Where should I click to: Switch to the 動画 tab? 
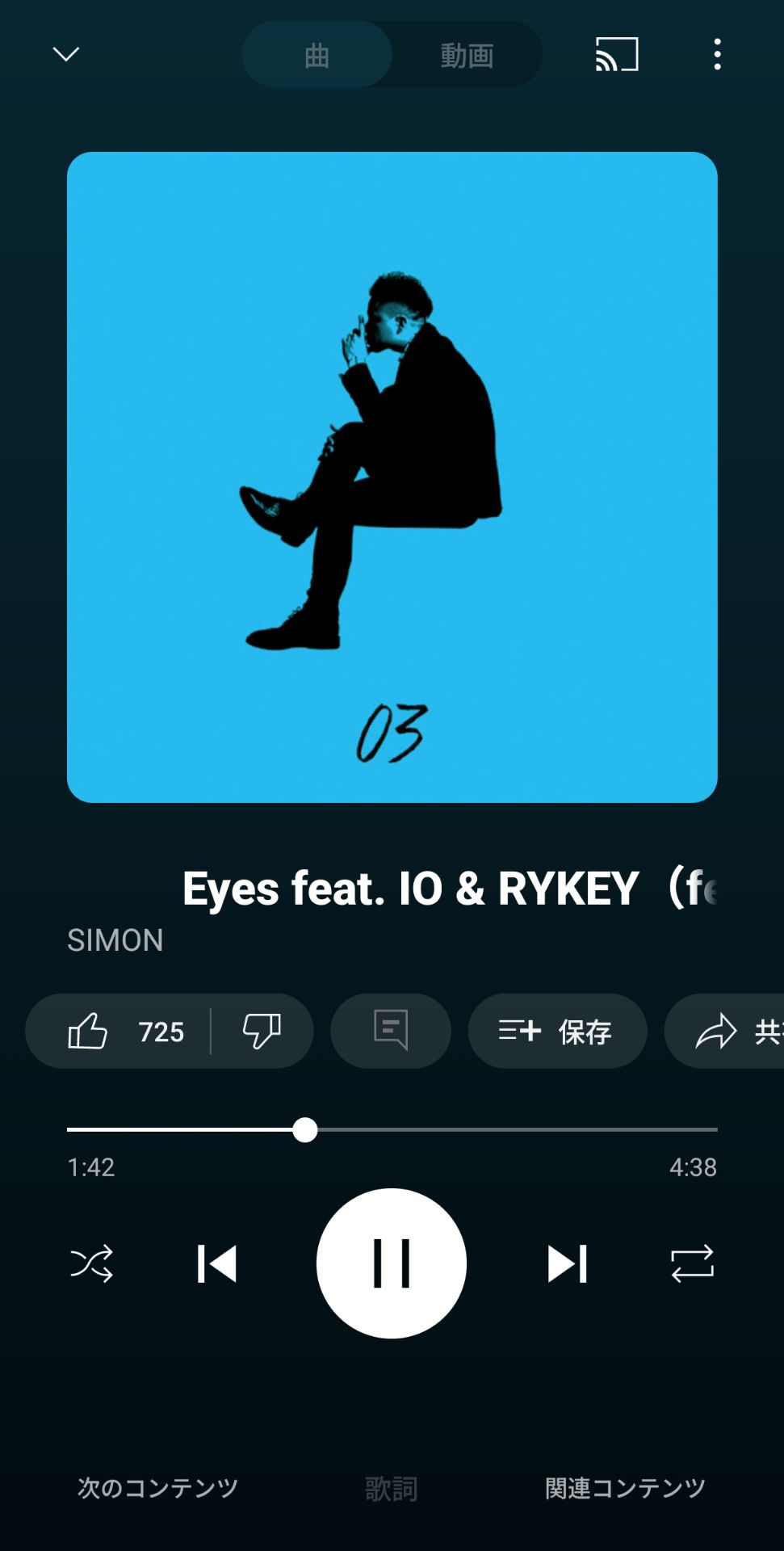pyautogui.click(x=466, y=55)
